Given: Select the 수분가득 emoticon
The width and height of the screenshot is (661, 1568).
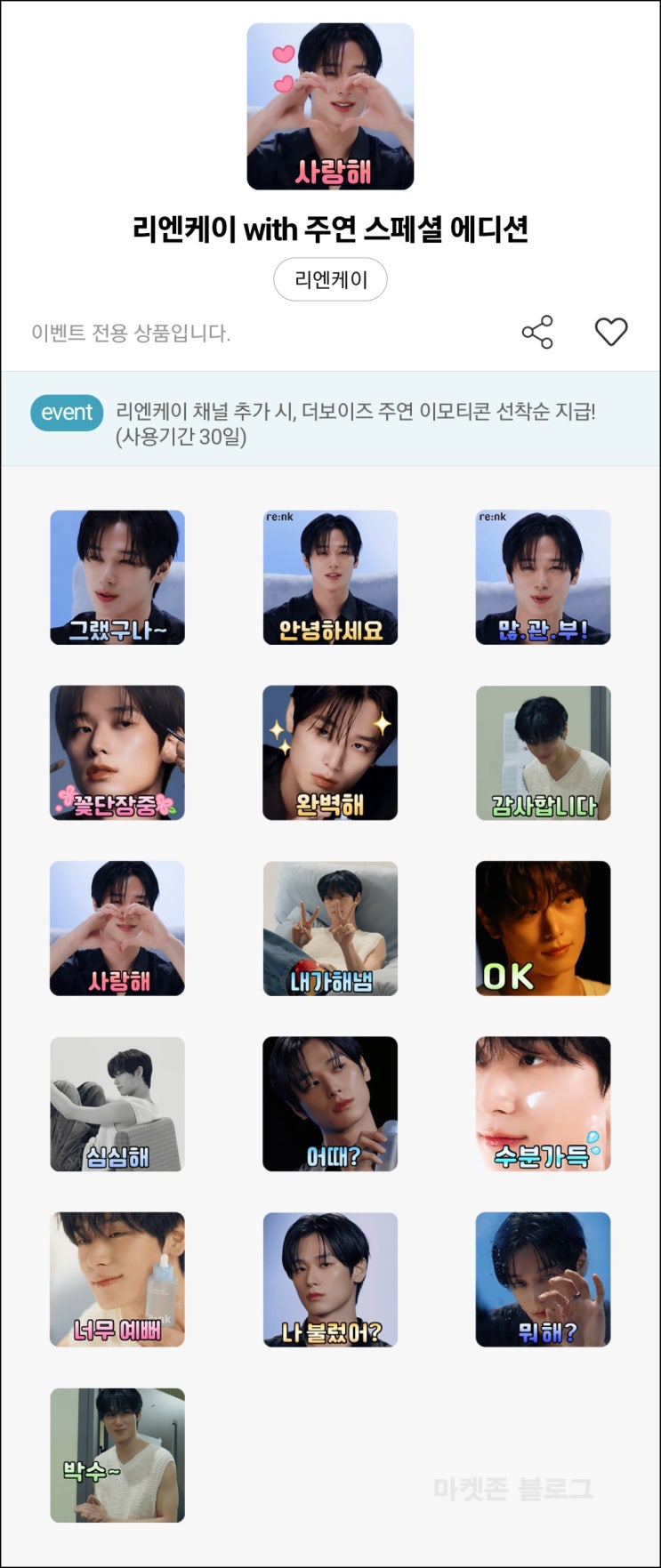Looking at the screenshot, I should coord(543,1104).
